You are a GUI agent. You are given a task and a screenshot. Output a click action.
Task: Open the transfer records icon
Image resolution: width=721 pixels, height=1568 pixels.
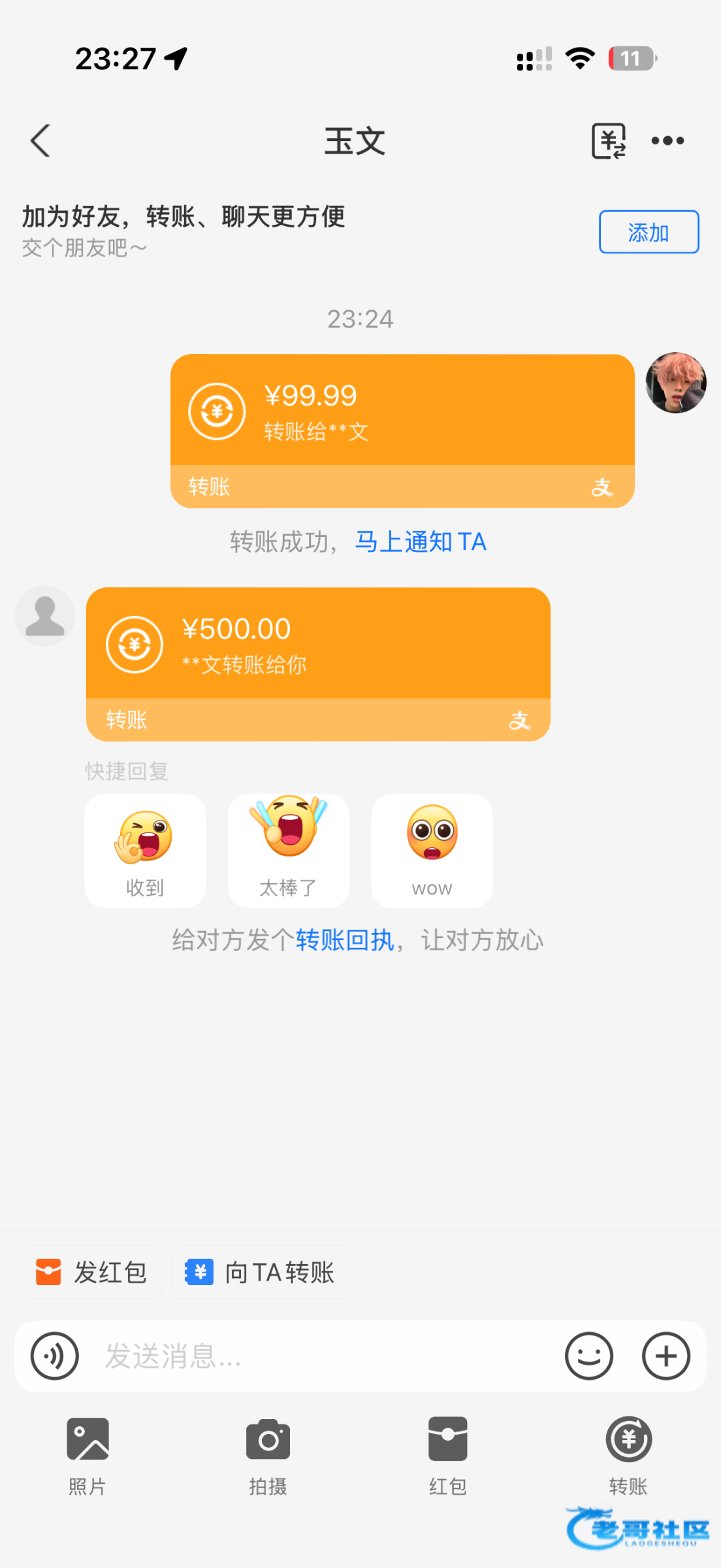[x=609, y=140]
